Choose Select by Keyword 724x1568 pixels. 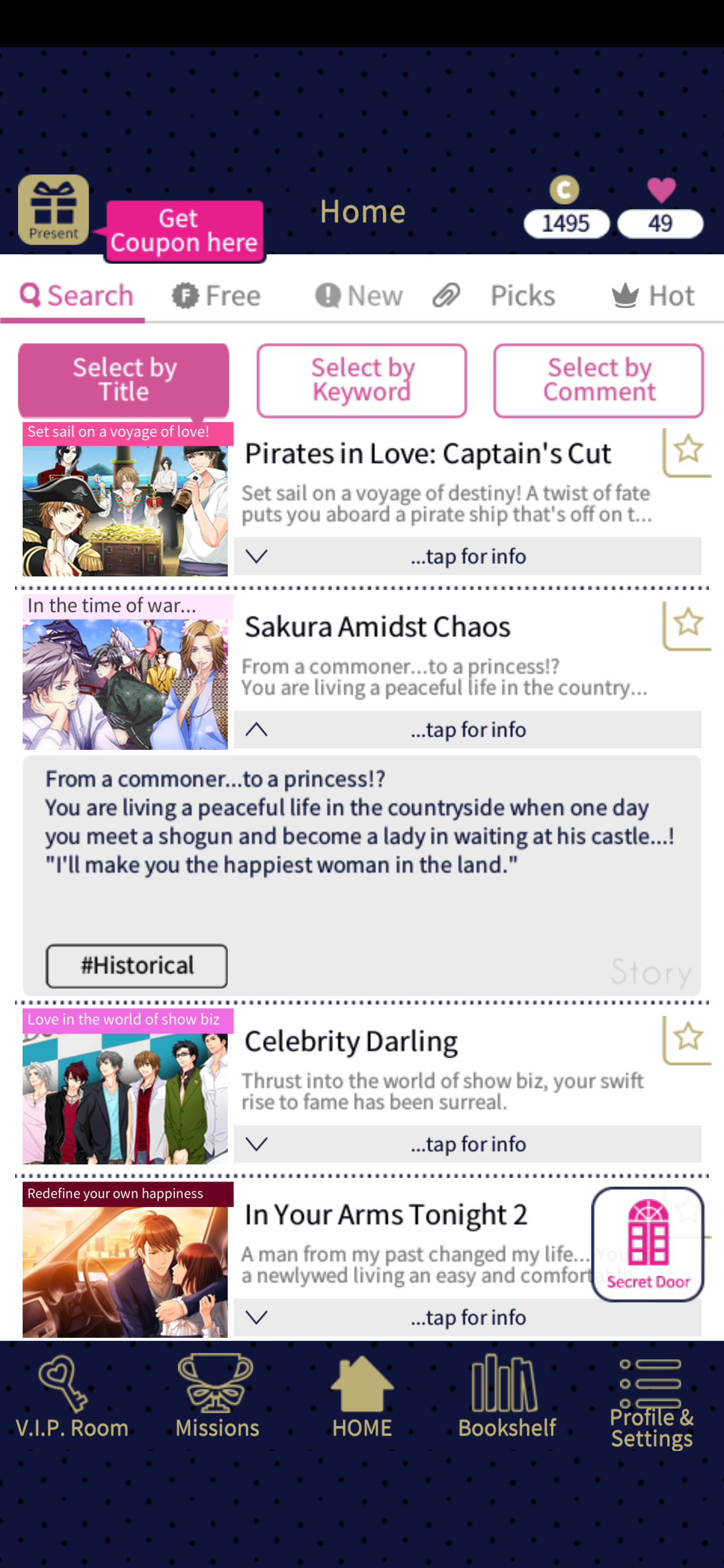[361, 380]
